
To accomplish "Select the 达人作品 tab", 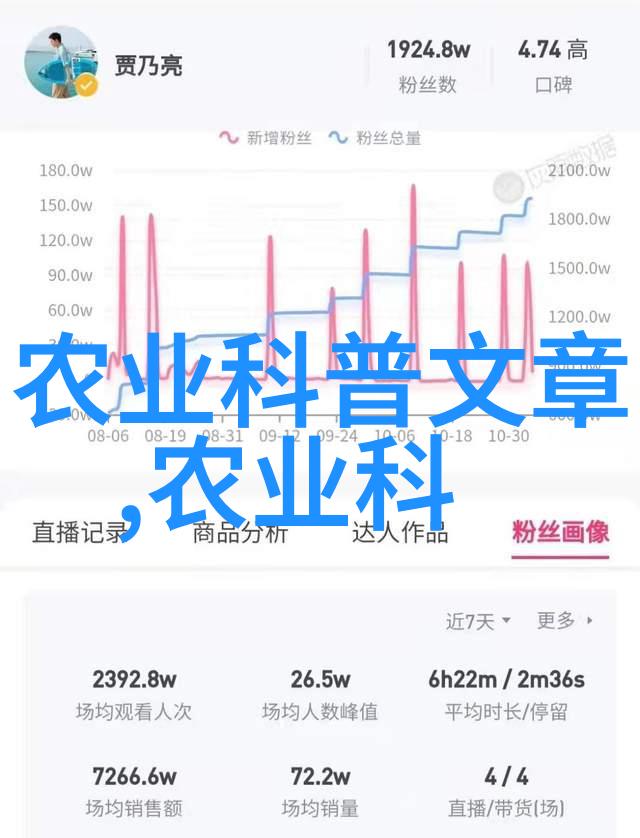I will [399, 532].
